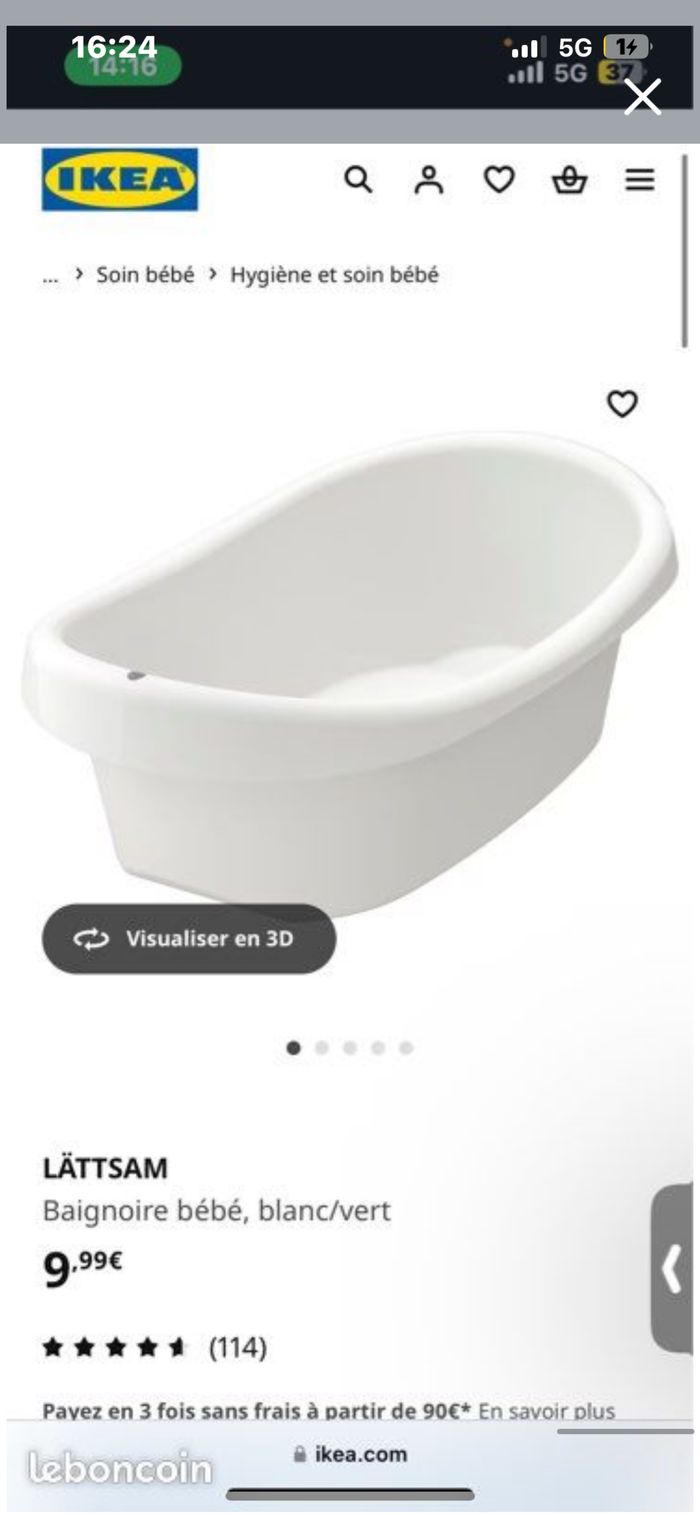Viewport: 700px width, 1515px height.
Task: Open the shopping basket
Action: click(x=569, y=180)
